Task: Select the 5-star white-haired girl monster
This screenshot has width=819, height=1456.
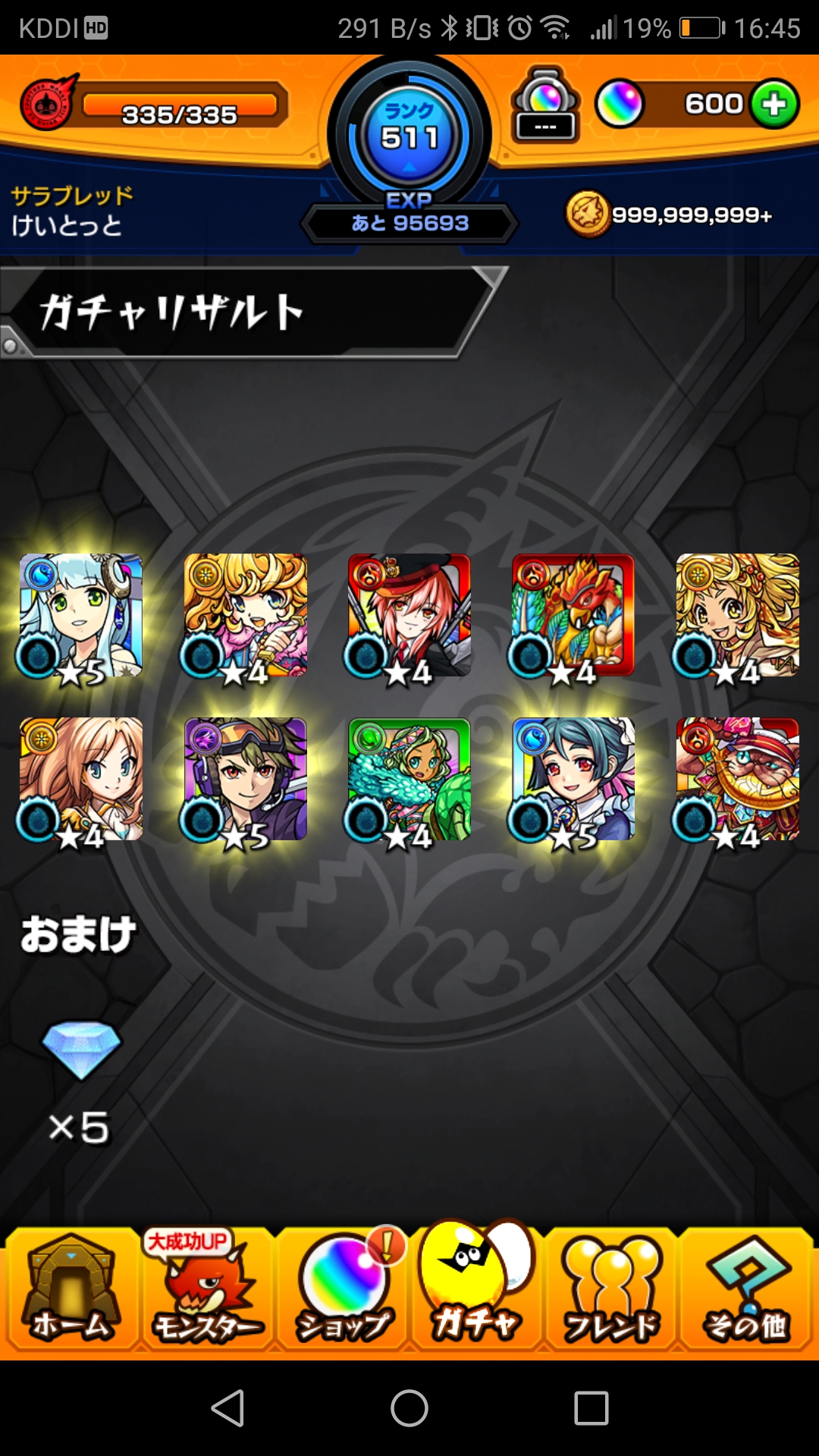Action: (x=80, y=616)
